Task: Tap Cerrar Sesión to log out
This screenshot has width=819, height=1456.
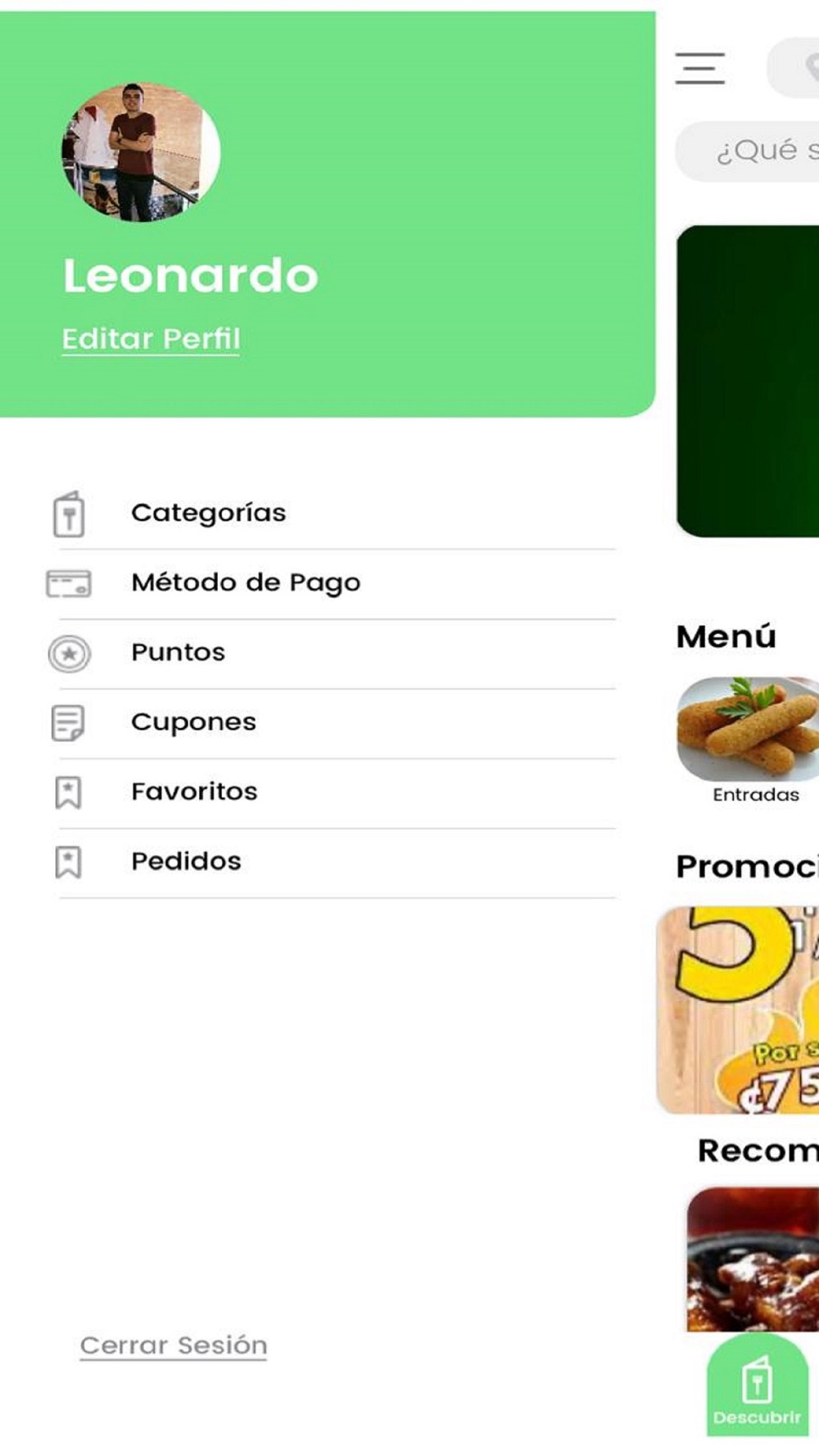Action: pos(174,1345)
